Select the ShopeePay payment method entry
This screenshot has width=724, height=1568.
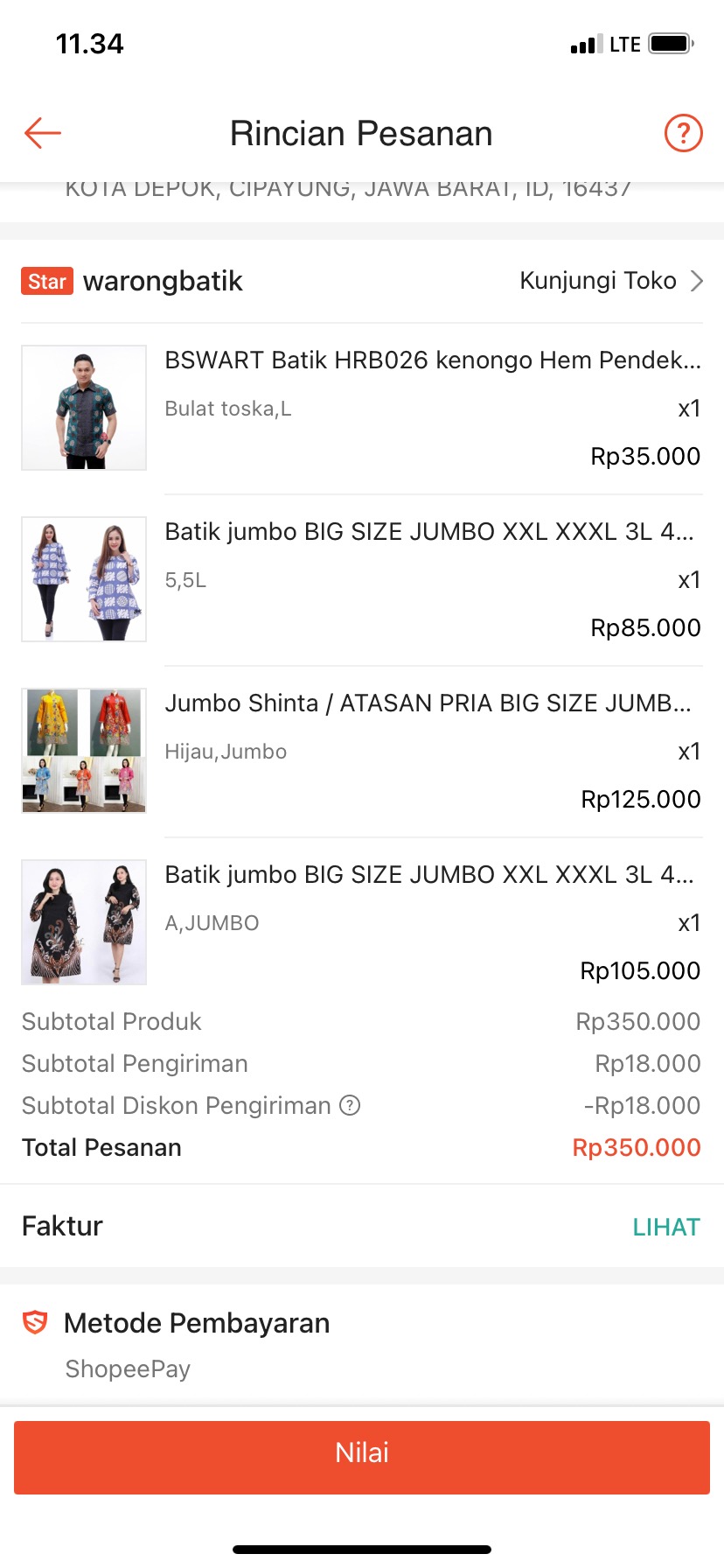pos(128,1368)
